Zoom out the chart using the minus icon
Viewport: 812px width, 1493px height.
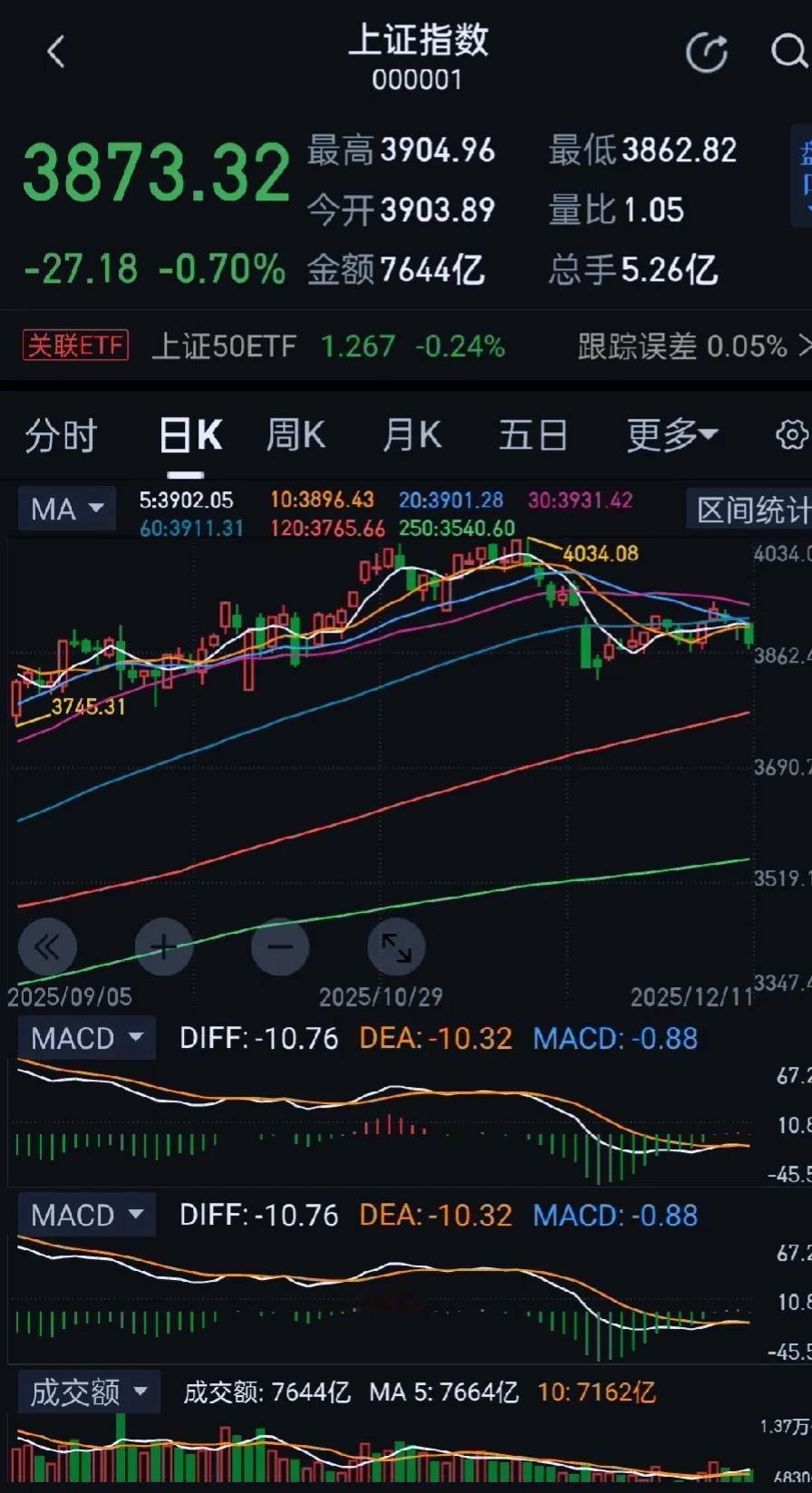tap(280, 946)
